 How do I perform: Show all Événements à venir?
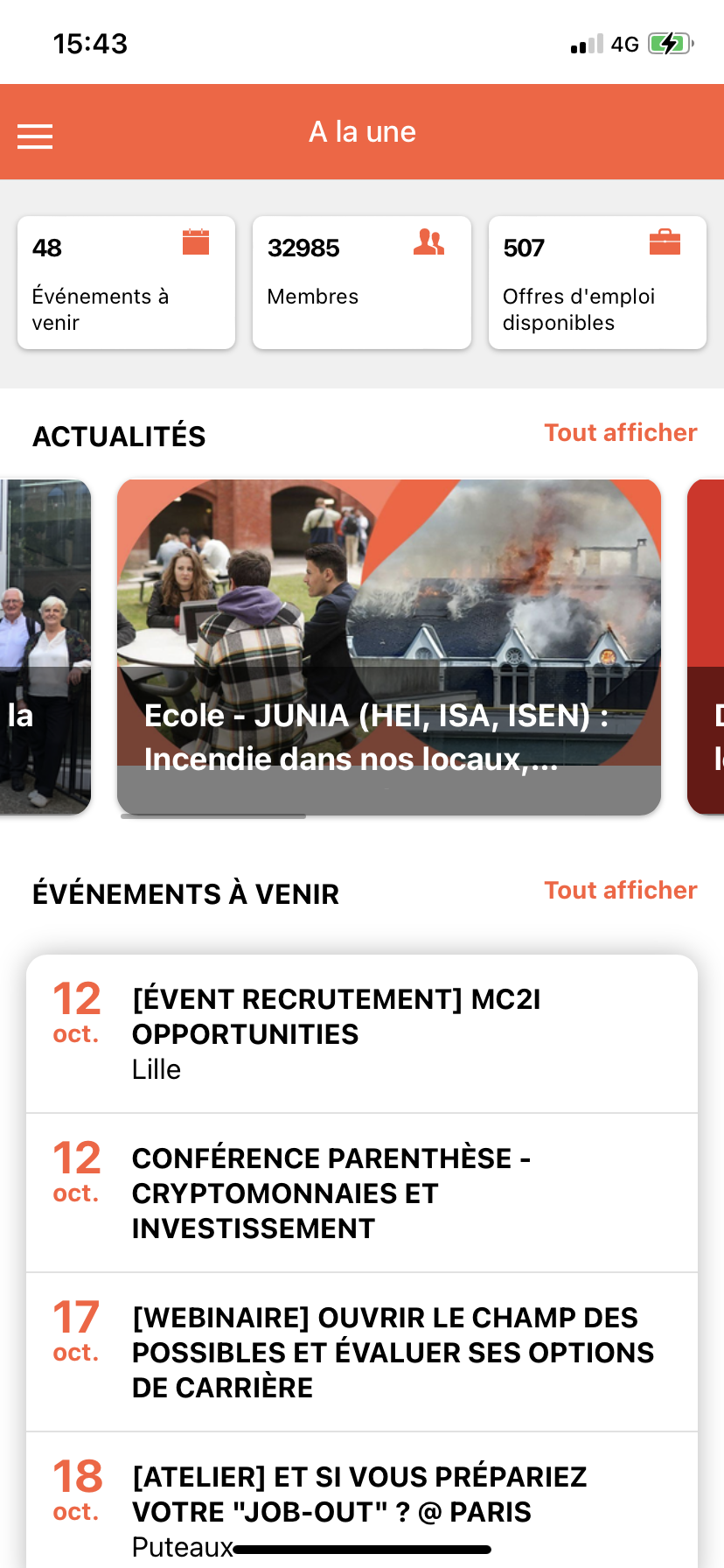(x=620, y=891)
